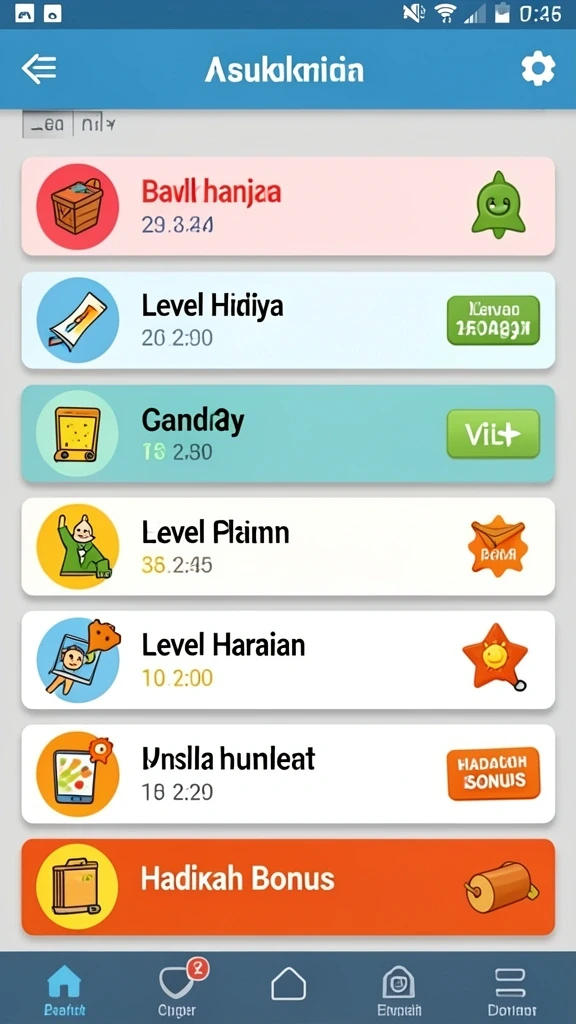The image size is (576, 1024).
Task: Open the settings gear
Action: [538, 69]
